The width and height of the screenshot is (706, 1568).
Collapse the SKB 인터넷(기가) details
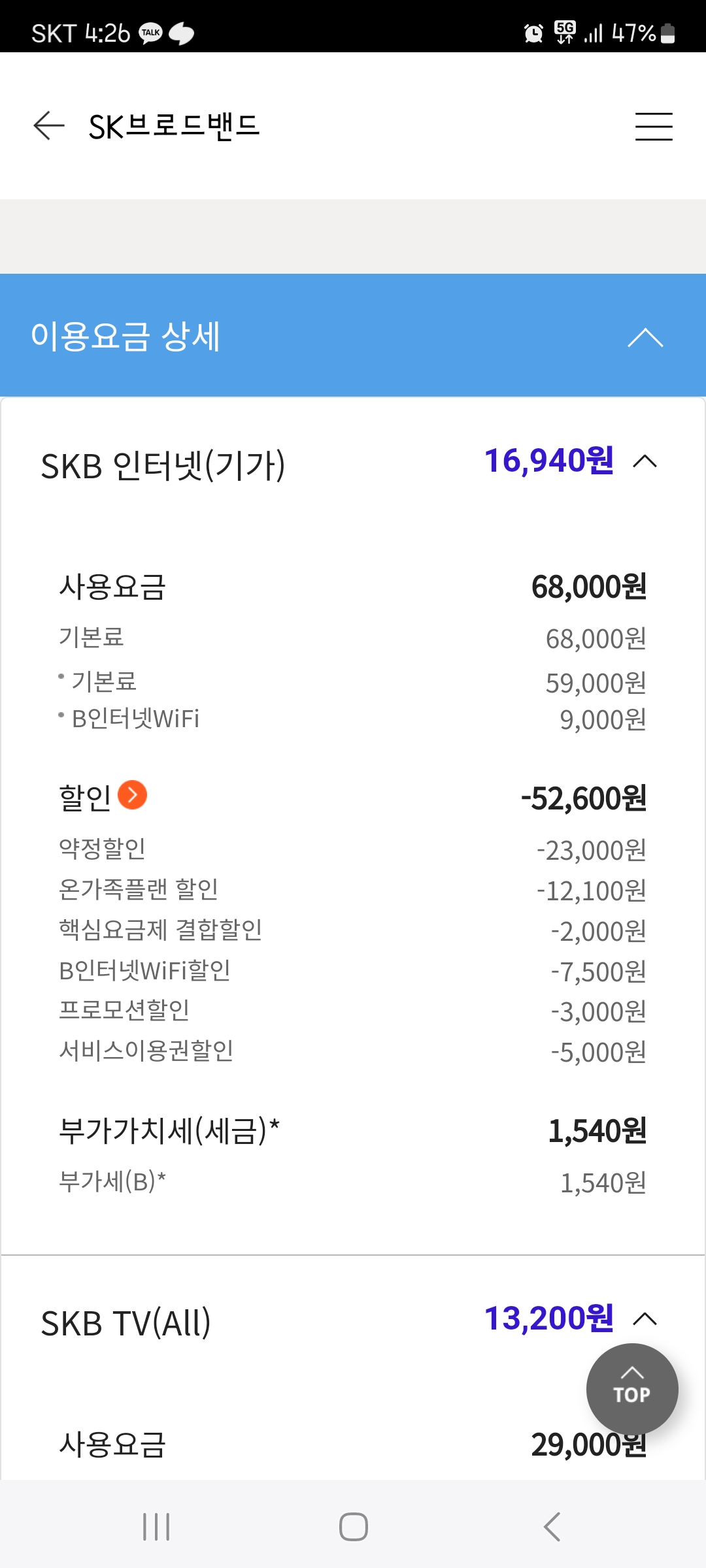[645, 462]
